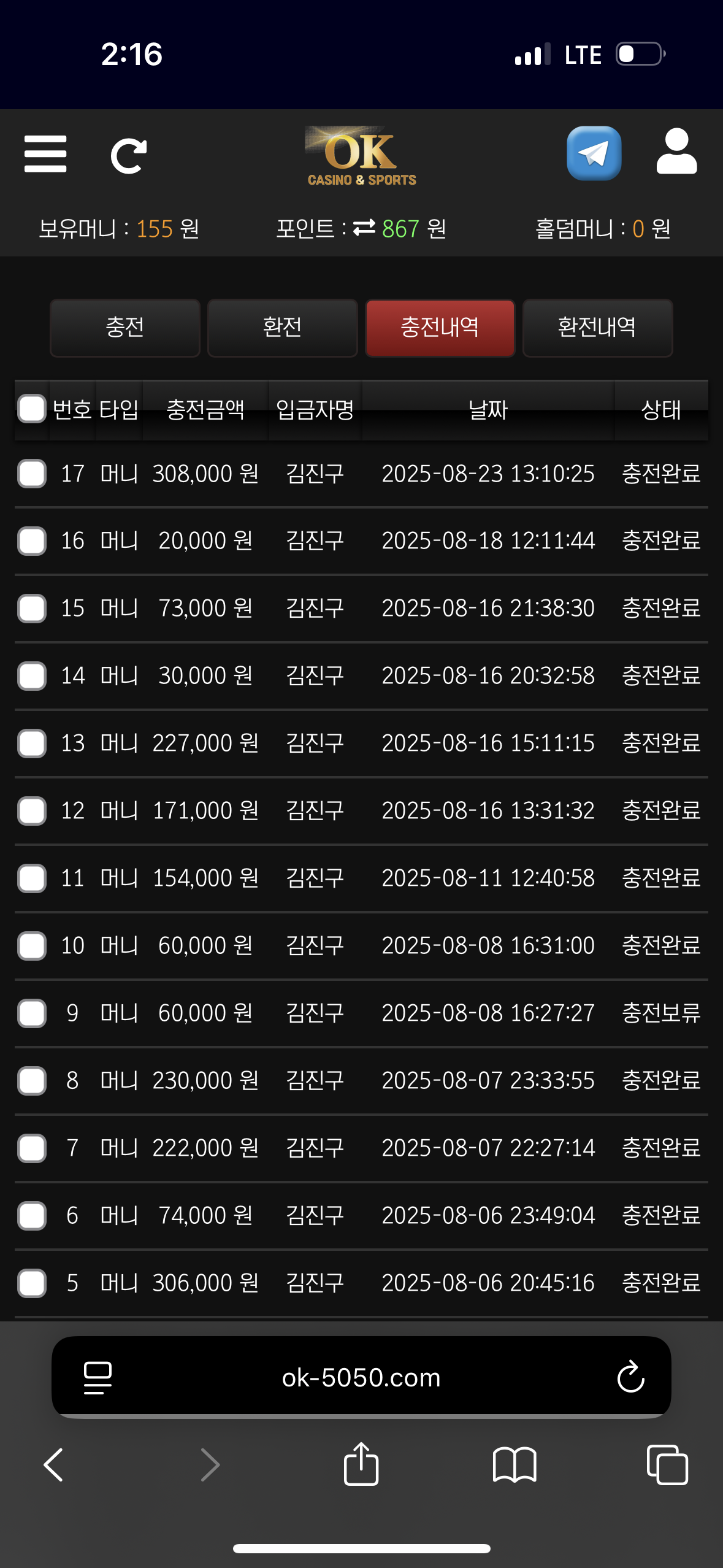
Task: Select the checkbox for row number 16
Action: tap(32, 541)
